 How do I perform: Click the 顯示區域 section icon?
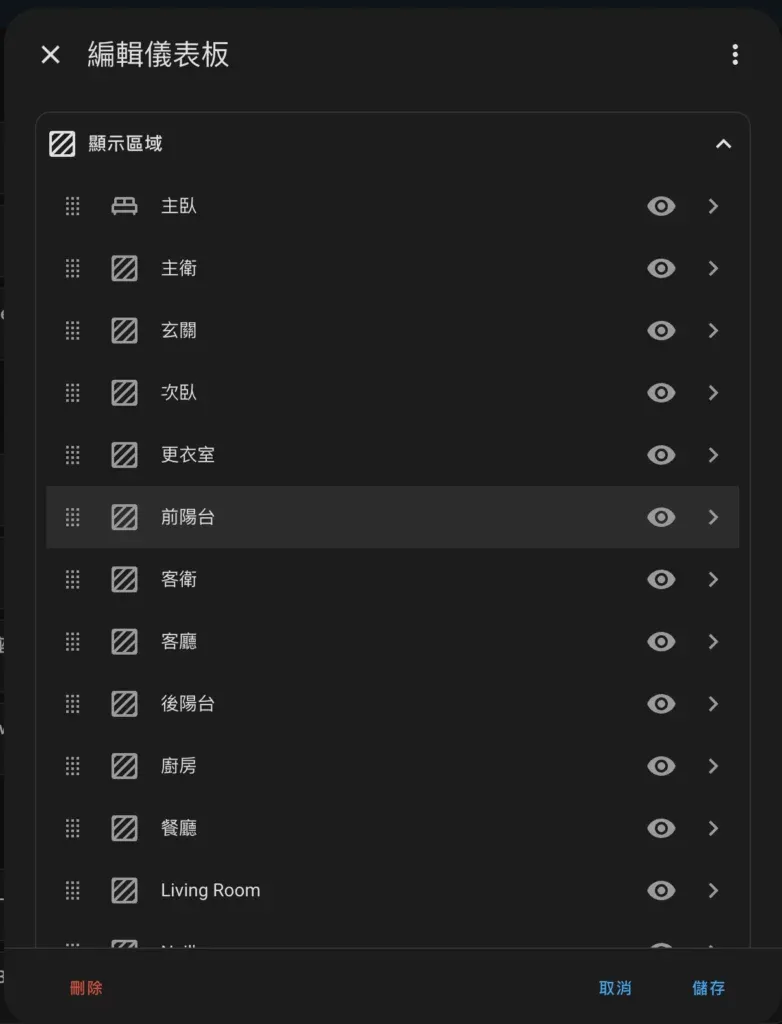[x=62, y=143]
